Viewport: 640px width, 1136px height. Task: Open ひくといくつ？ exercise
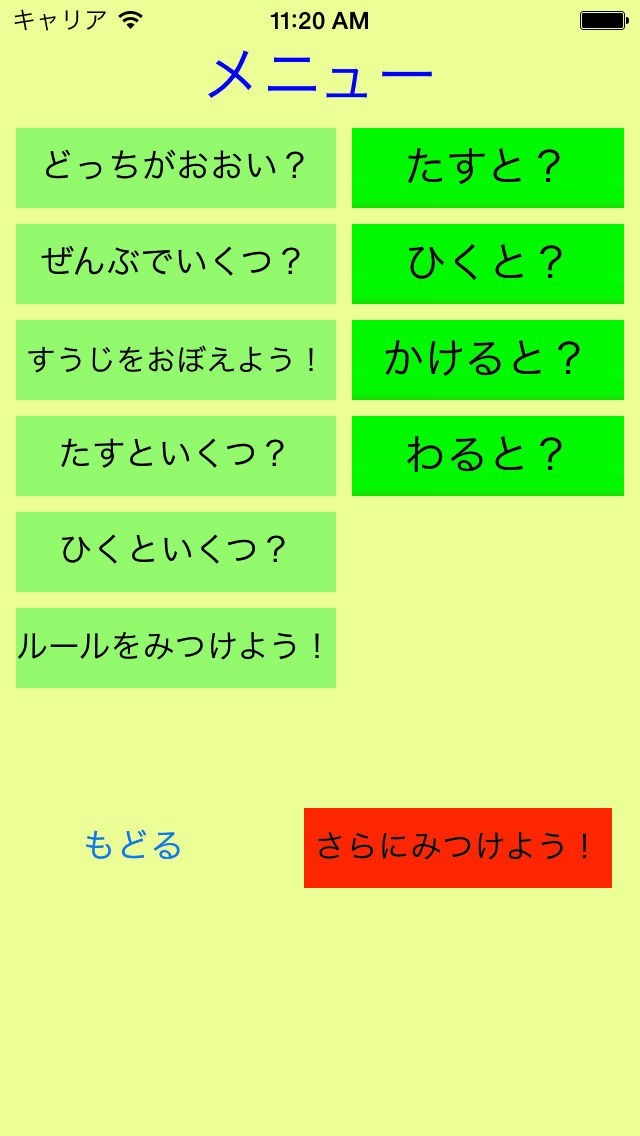(176, 552)
